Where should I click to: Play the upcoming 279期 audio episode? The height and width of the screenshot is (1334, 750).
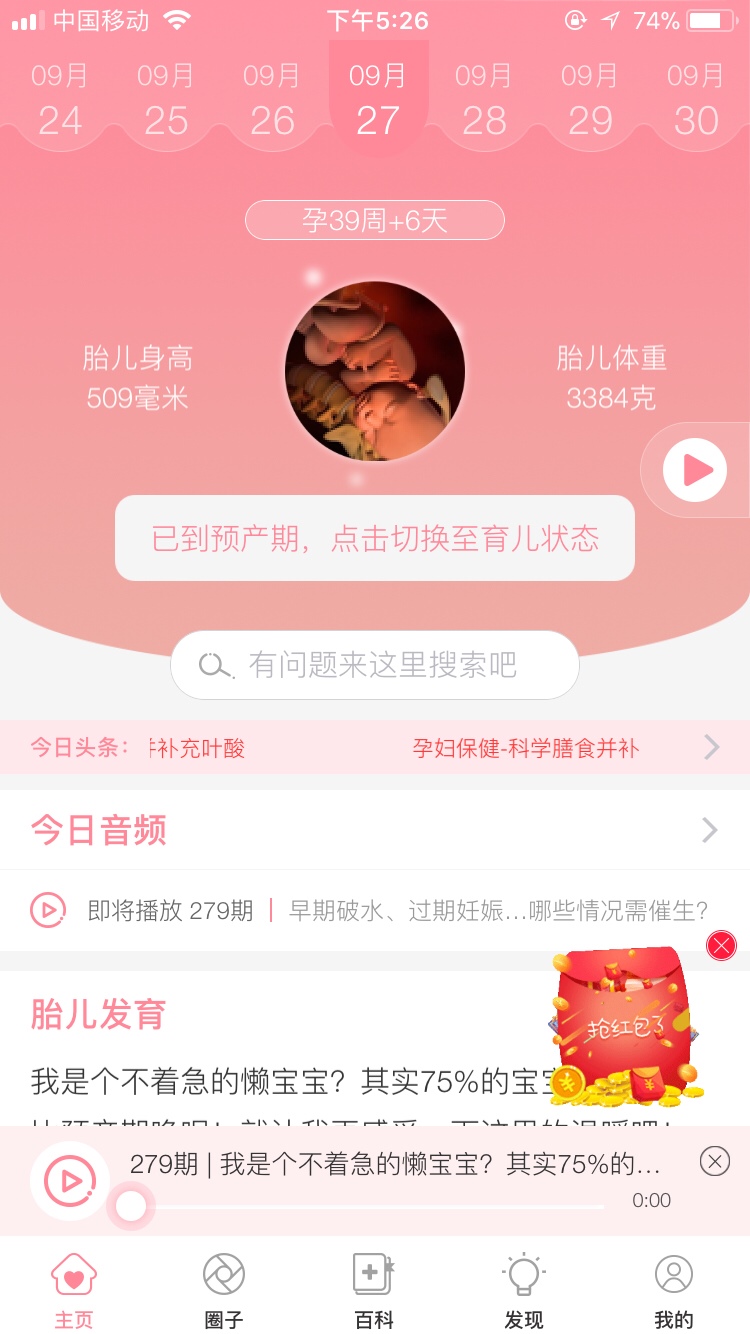pyautogui.click(x=48, y=910)
